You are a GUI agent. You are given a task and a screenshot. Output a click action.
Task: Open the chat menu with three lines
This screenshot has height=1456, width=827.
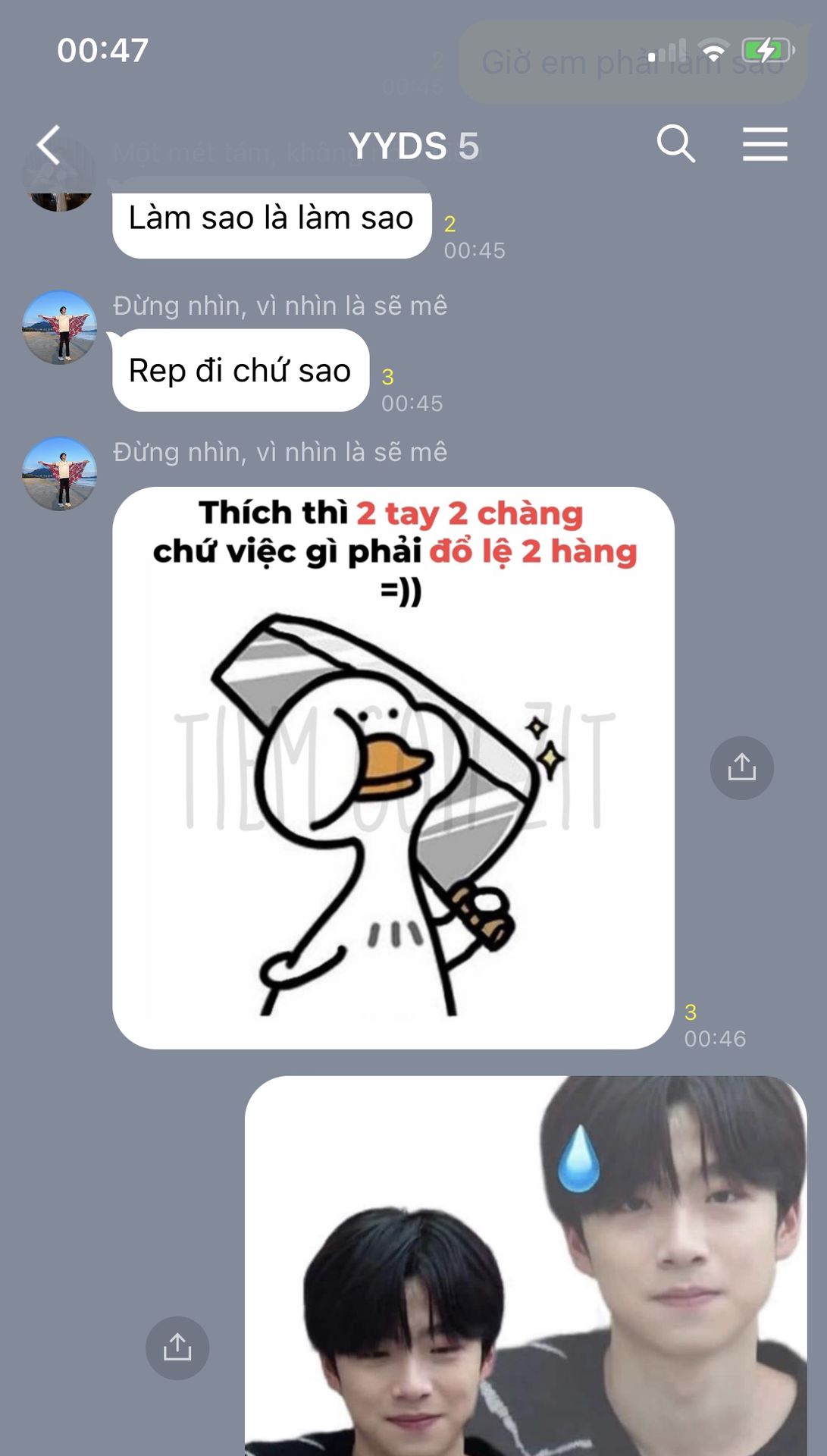coord(765,144)
